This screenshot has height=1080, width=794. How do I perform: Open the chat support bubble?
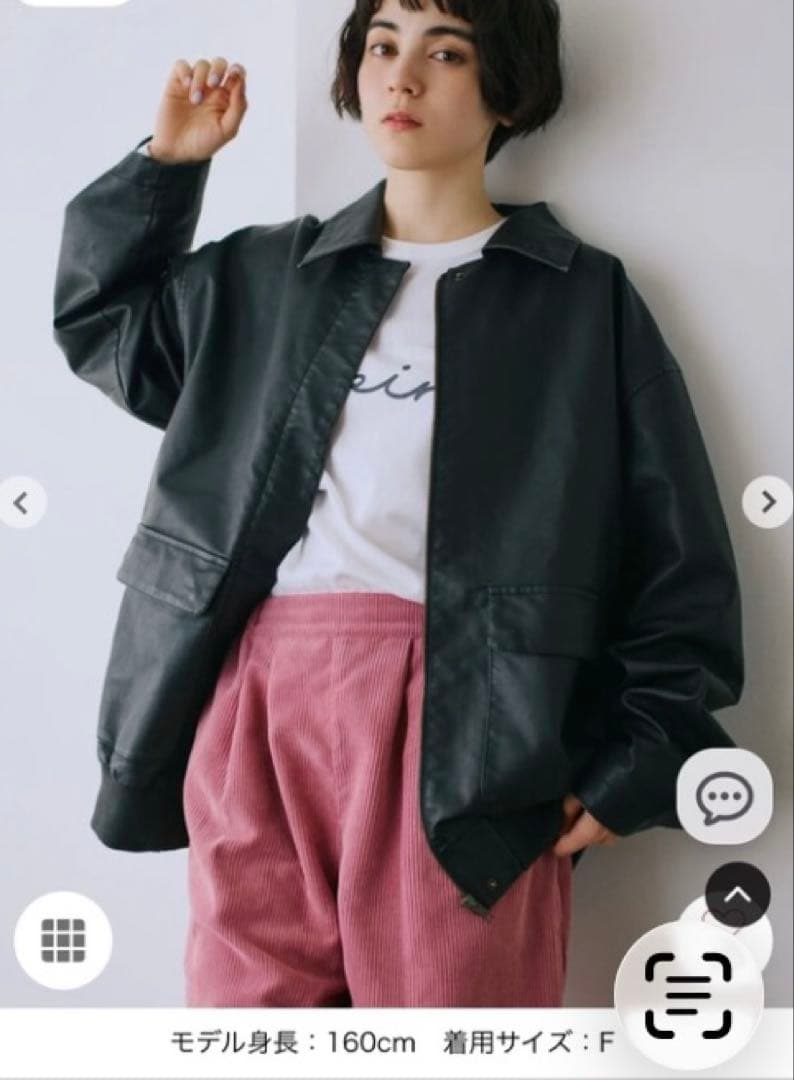point(724,798)
